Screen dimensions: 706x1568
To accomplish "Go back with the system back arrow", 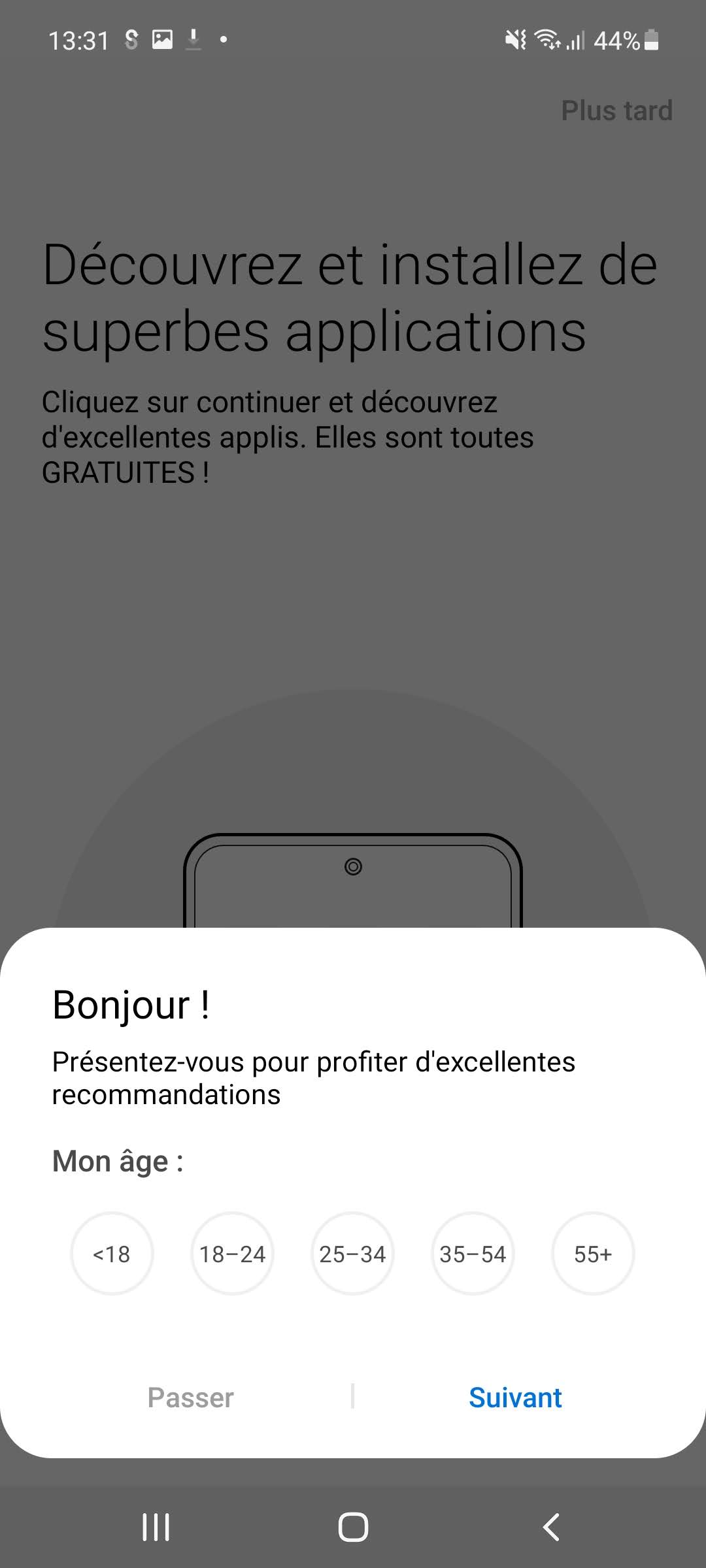I will [x=551, y=1527].
